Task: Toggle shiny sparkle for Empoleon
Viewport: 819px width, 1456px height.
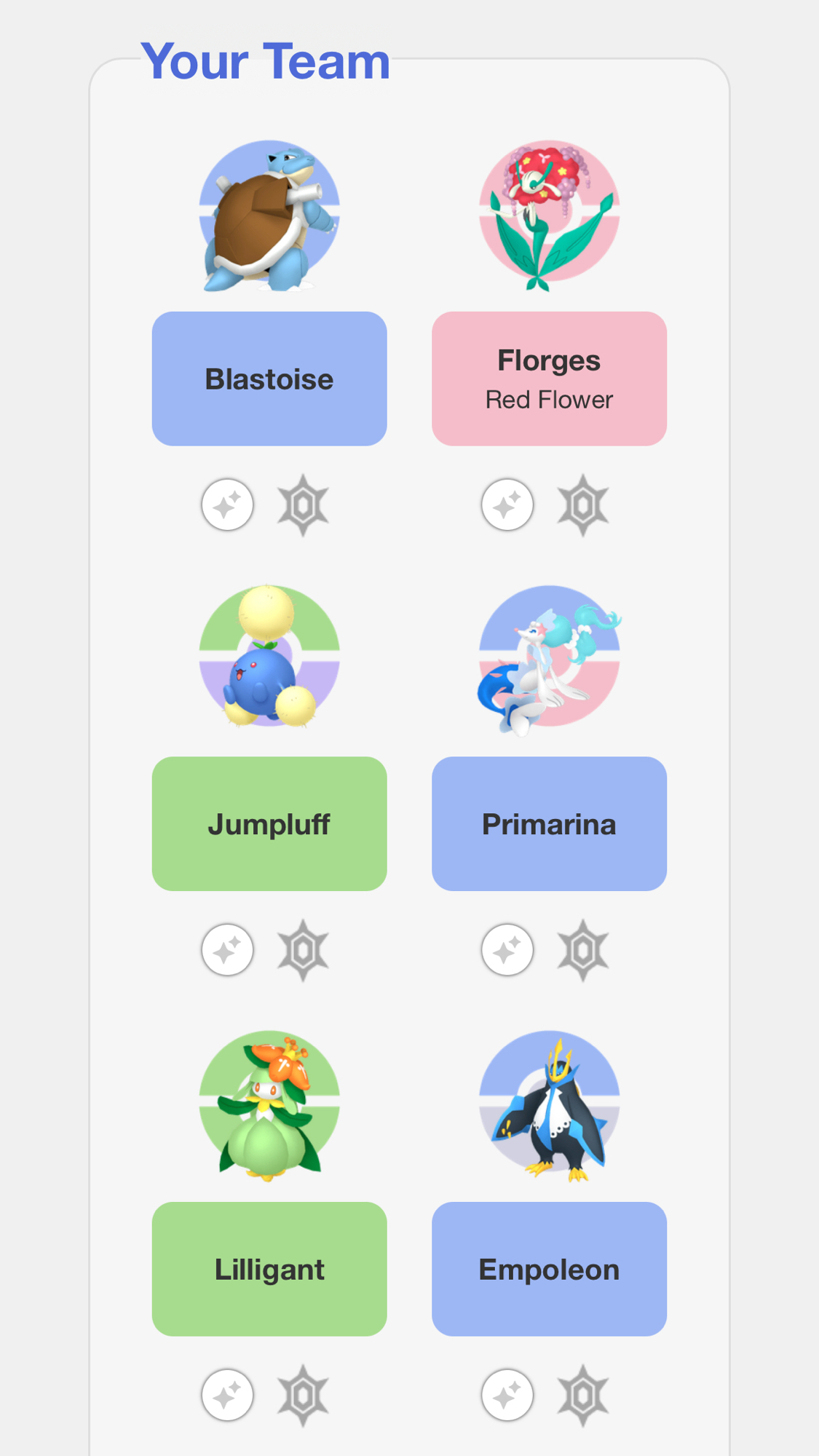Action: tap(507, 1395)
